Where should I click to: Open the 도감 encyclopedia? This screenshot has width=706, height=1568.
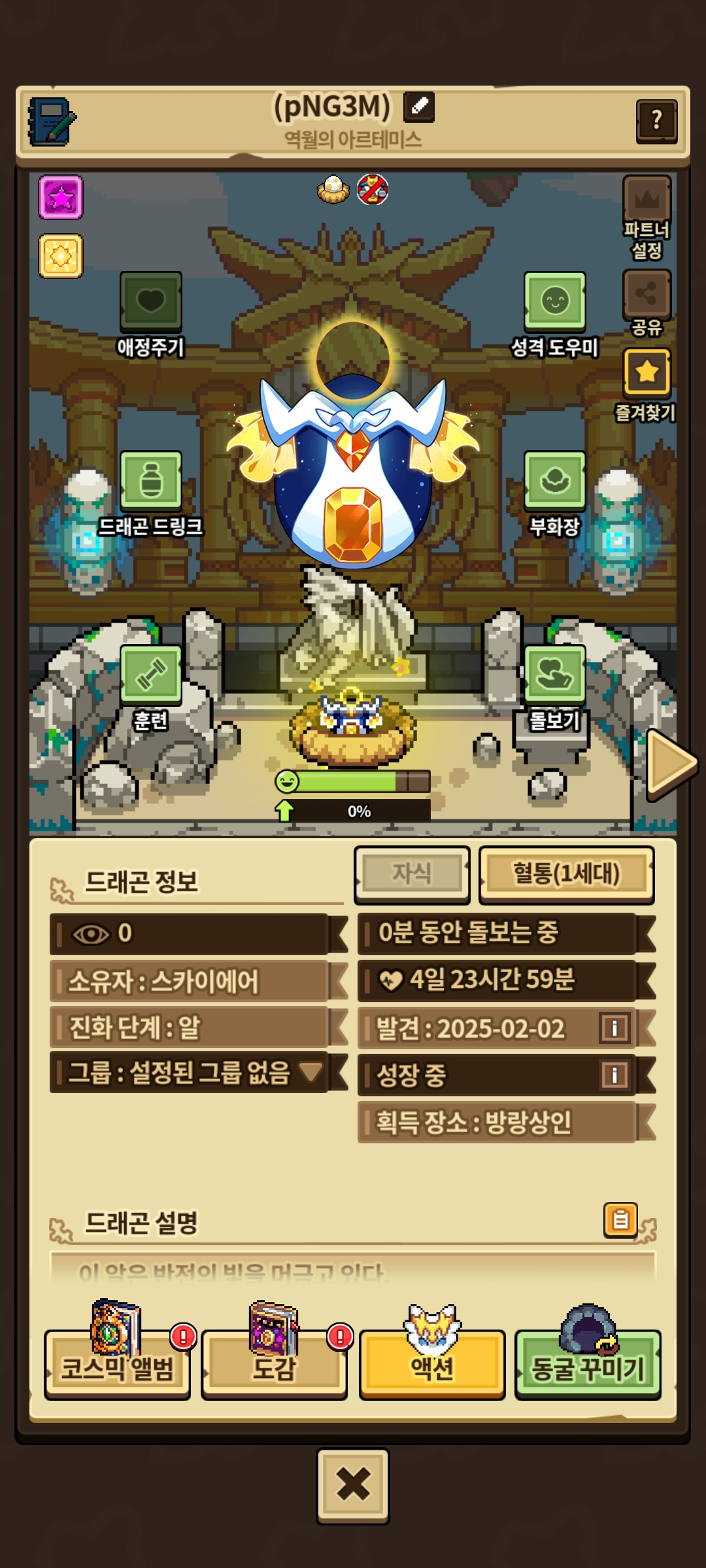point(274,1367)
